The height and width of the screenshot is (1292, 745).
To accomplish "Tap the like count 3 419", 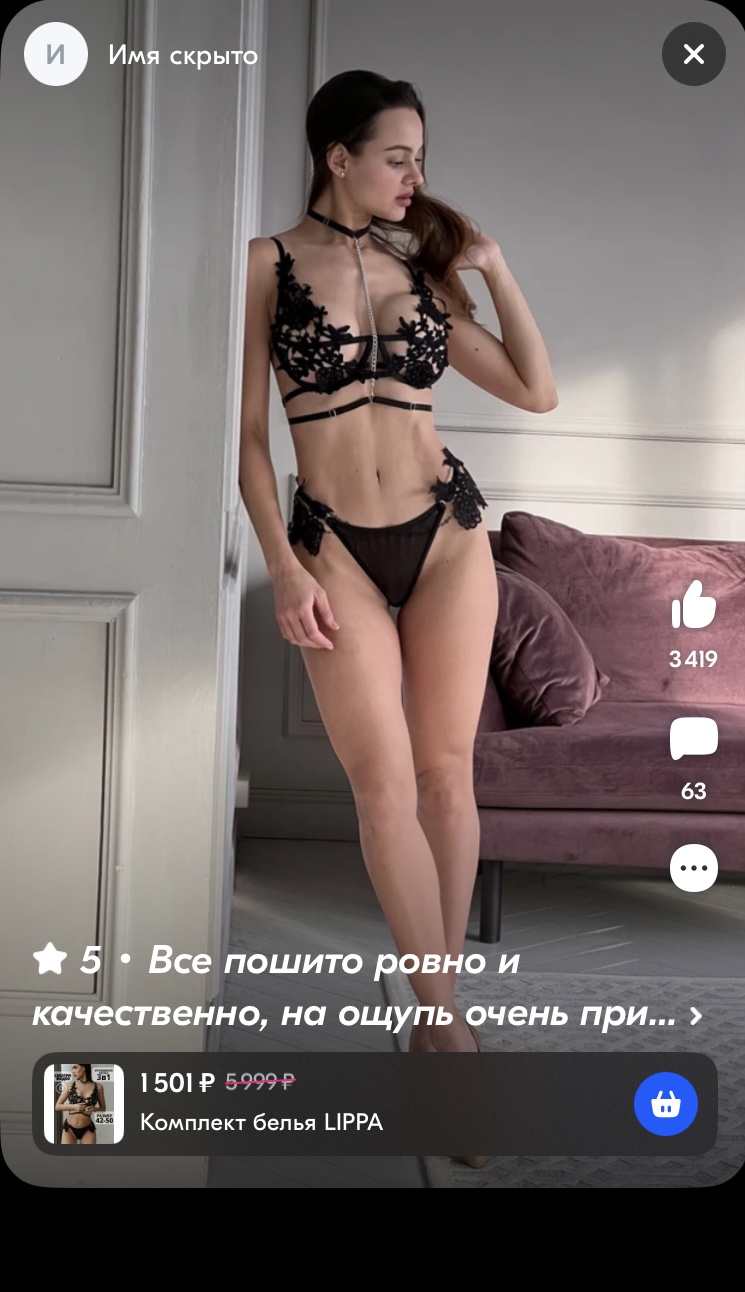I will [694, 659].
